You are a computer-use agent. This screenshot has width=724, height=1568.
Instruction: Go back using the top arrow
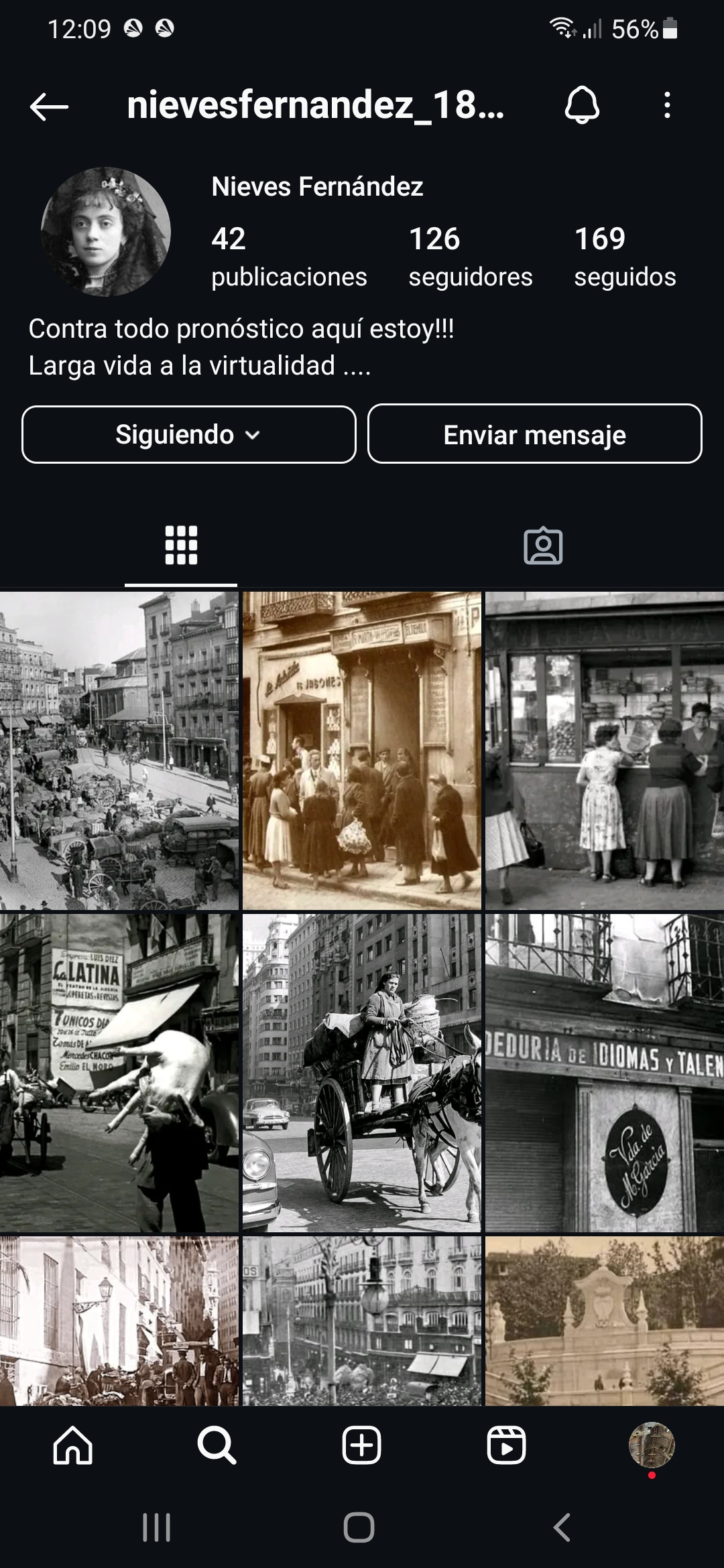tap(49, 106)
